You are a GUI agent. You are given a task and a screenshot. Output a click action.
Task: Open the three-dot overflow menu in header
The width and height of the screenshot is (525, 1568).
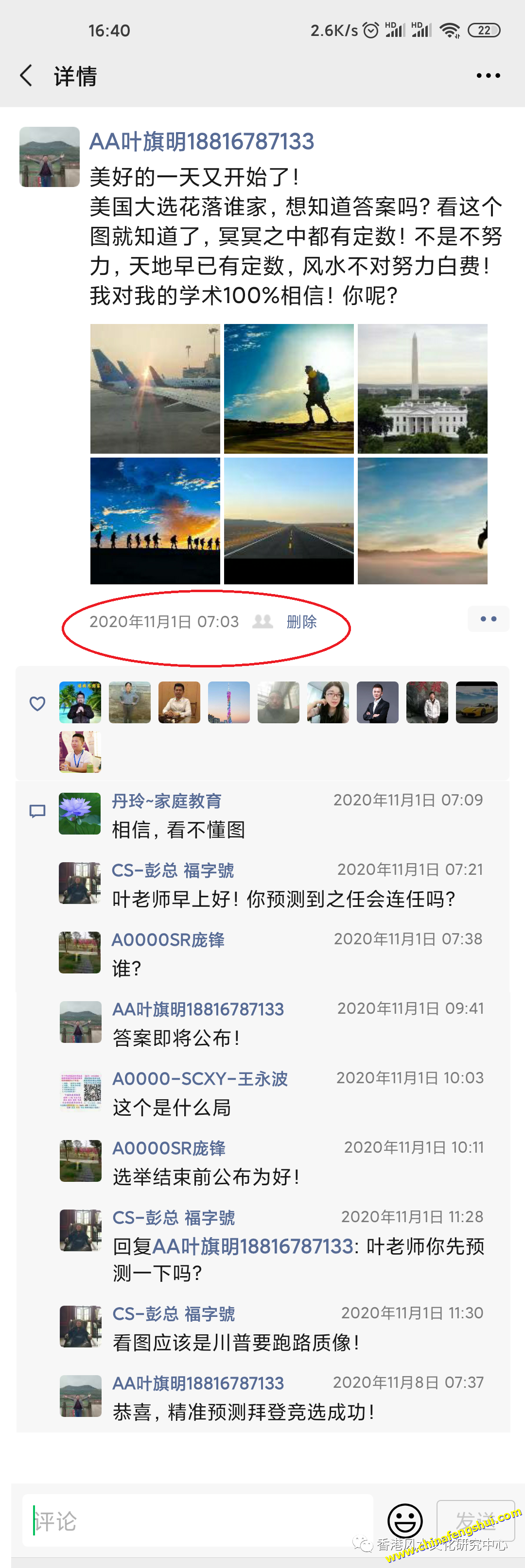pos(488,76)
